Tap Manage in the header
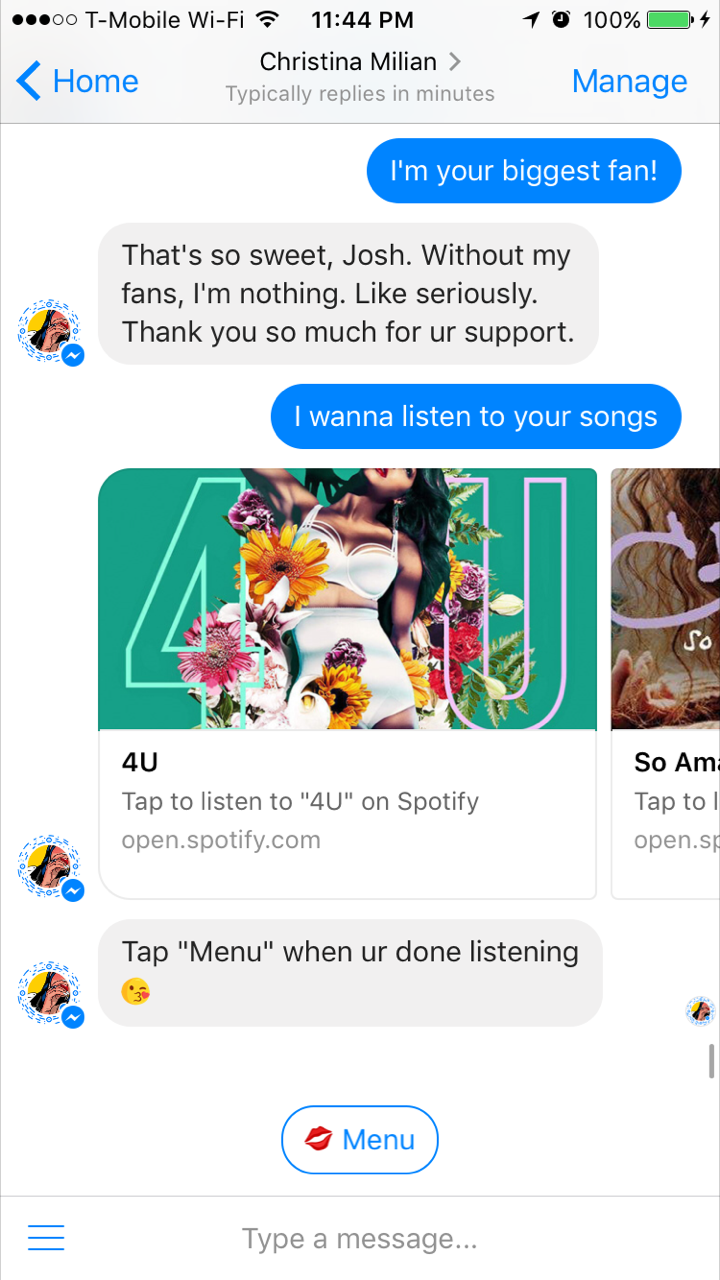The image size is (720, 1280). (x=629, y=81)
